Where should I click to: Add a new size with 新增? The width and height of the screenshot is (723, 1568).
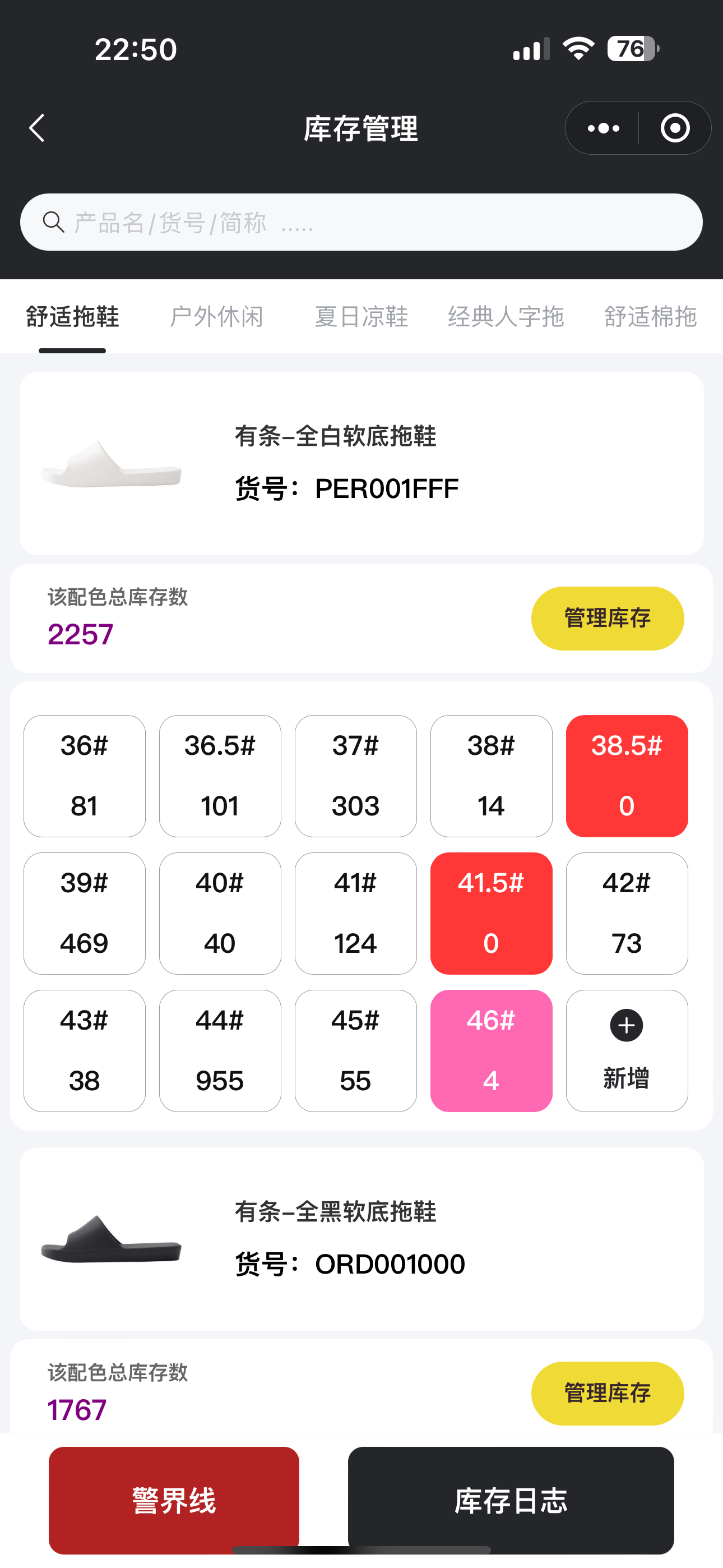tap(627, 1051)
